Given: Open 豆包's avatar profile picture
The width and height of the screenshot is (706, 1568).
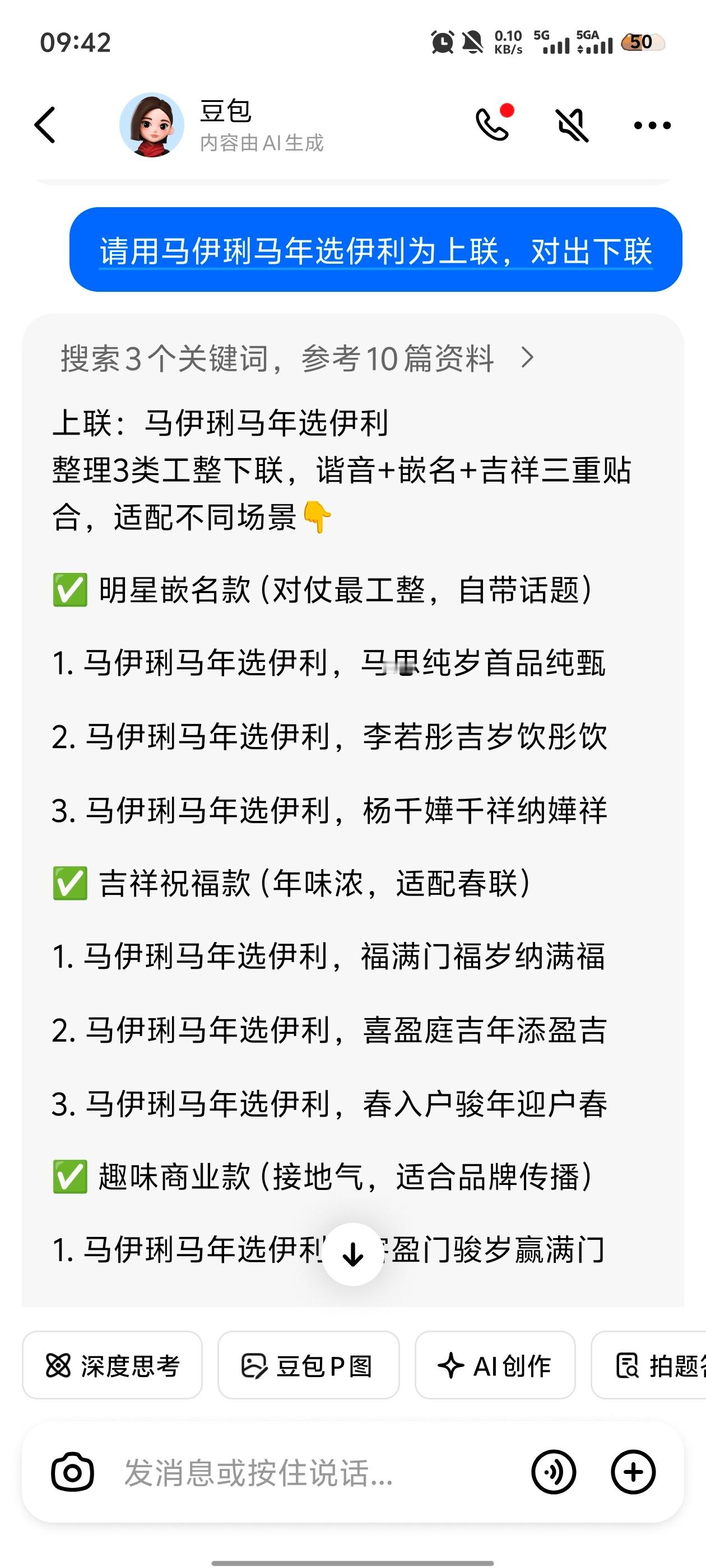Looking at the screenshot, I should coord(151,125).
